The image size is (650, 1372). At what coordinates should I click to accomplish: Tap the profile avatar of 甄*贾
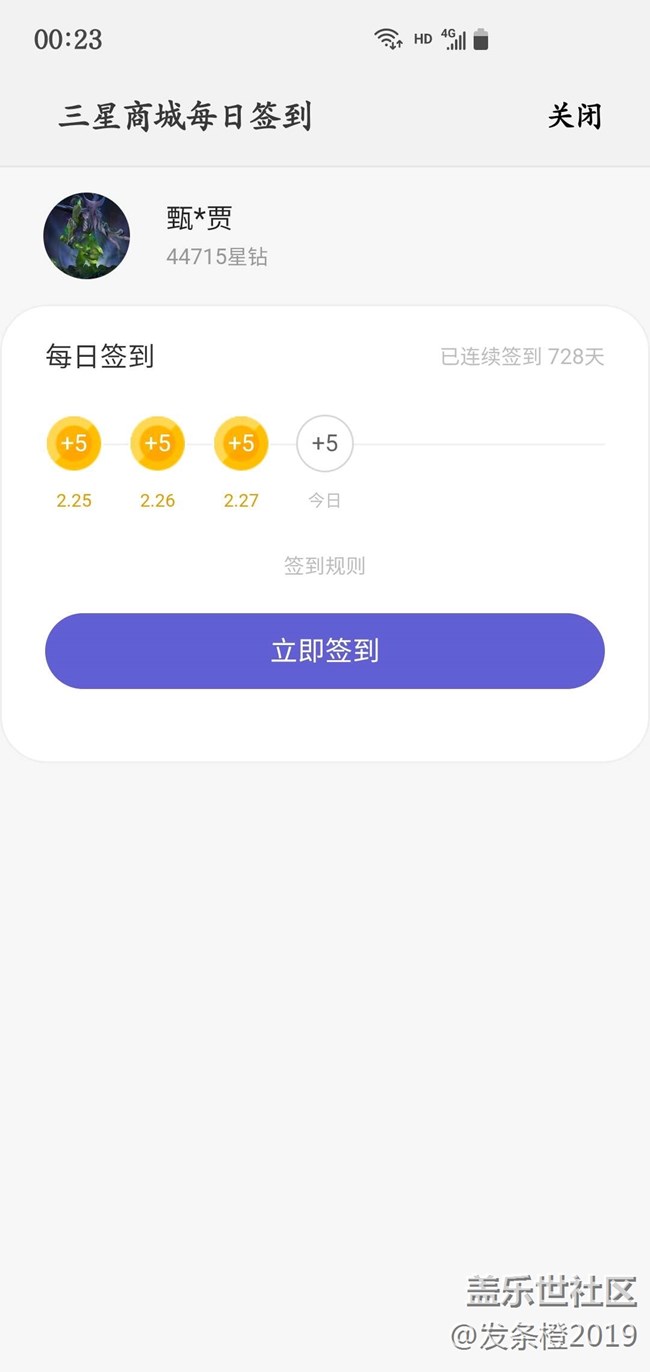(87, 236)
